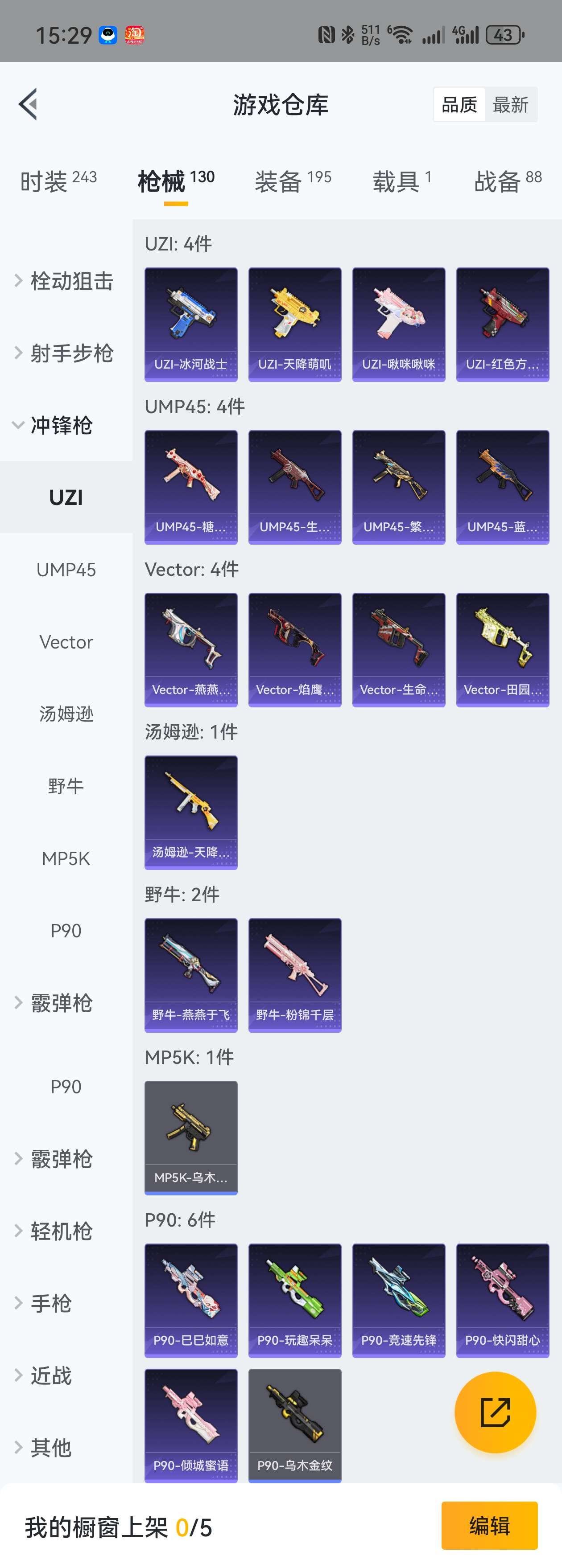The height and width of the screenshot is (1568, 562).
Task: Go back using the arrow icon
Action: 28,104
